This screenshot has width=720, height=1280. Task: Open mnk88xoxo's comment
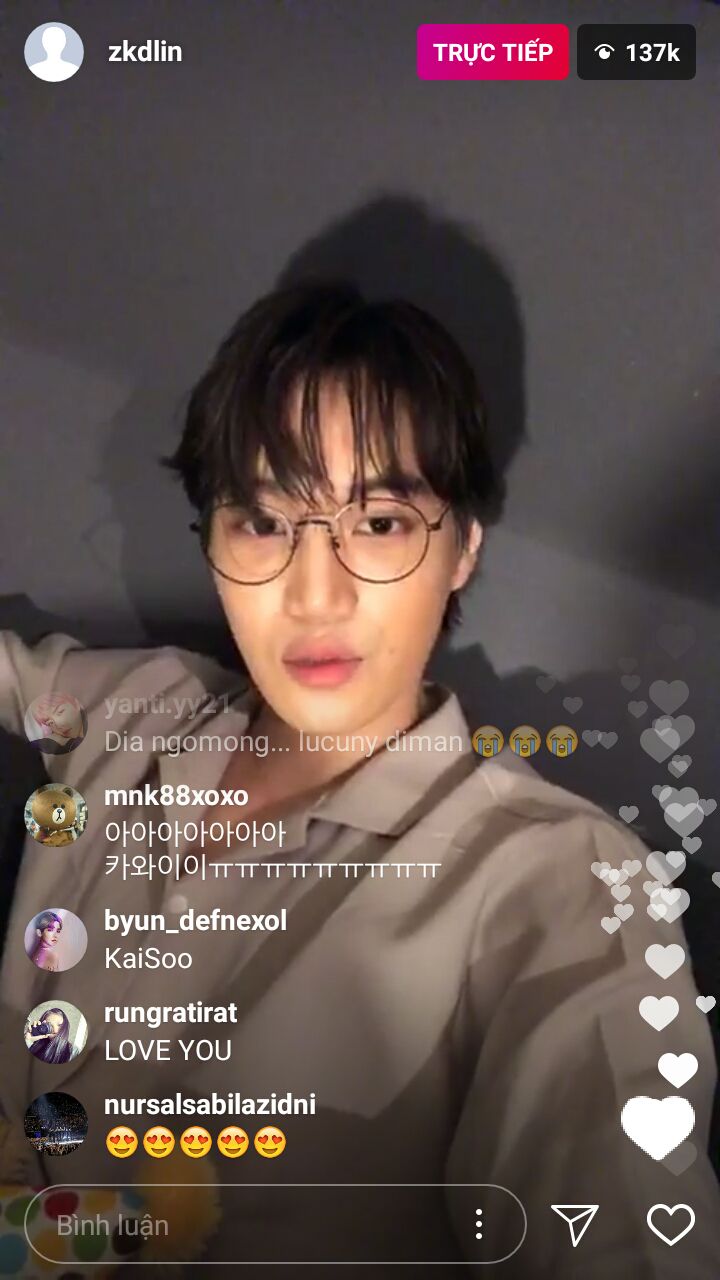(x=272, y=832)
